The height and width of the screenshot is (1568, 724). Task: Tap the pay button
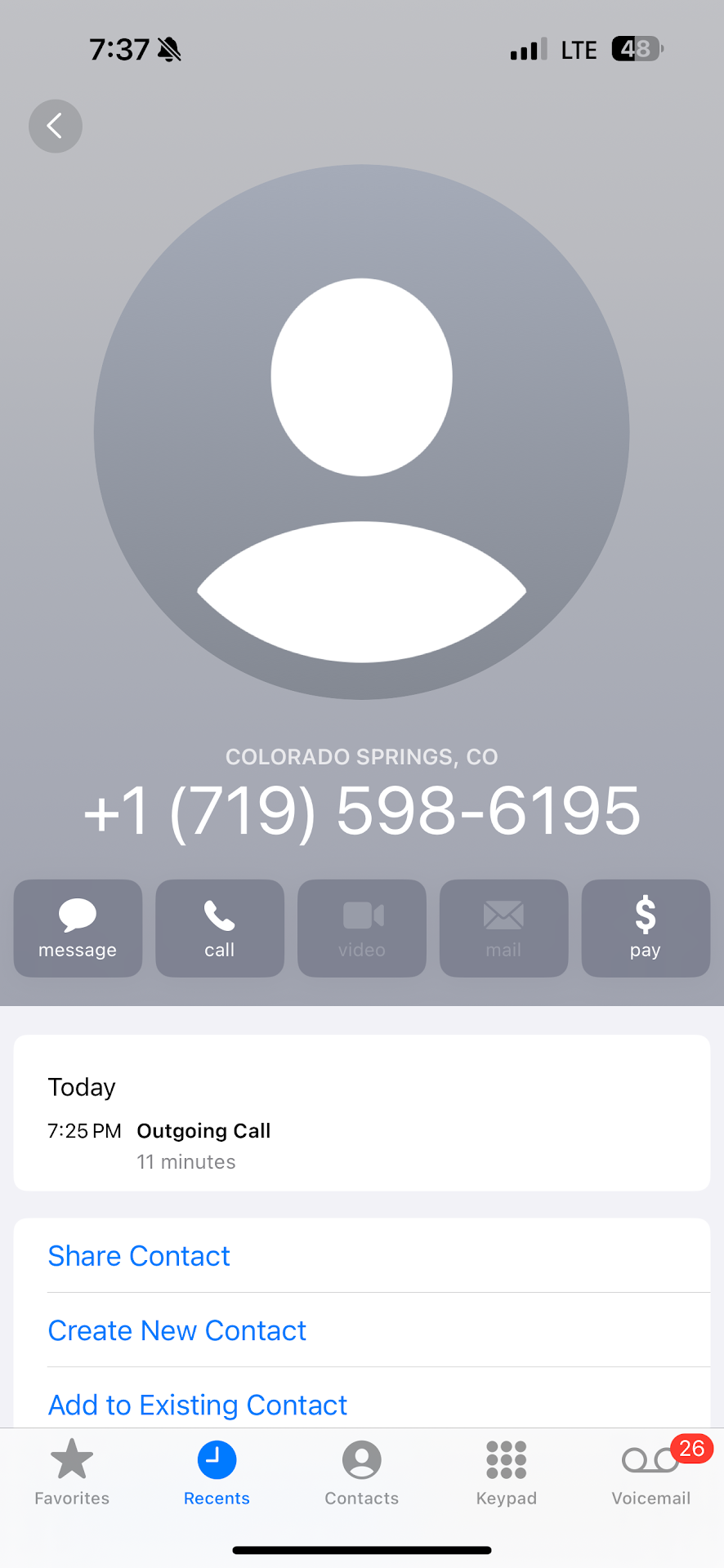click(645, 928)
